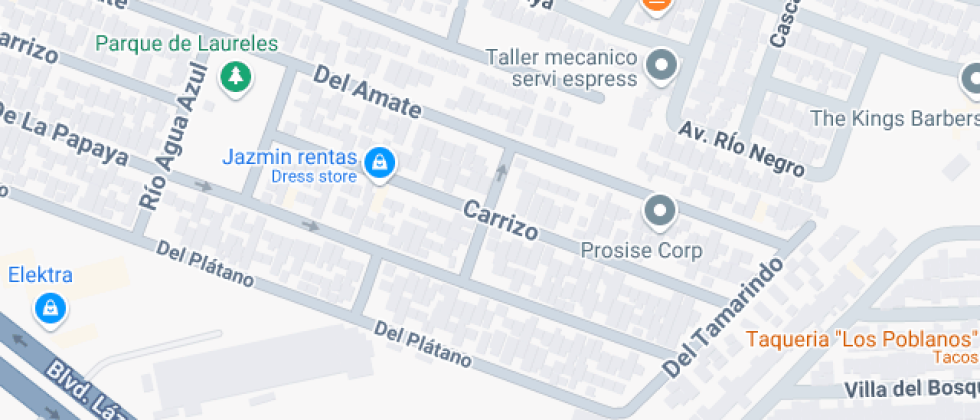Select the Prosise Corp location marker
The image size is (980, 420).
point(659,211)
